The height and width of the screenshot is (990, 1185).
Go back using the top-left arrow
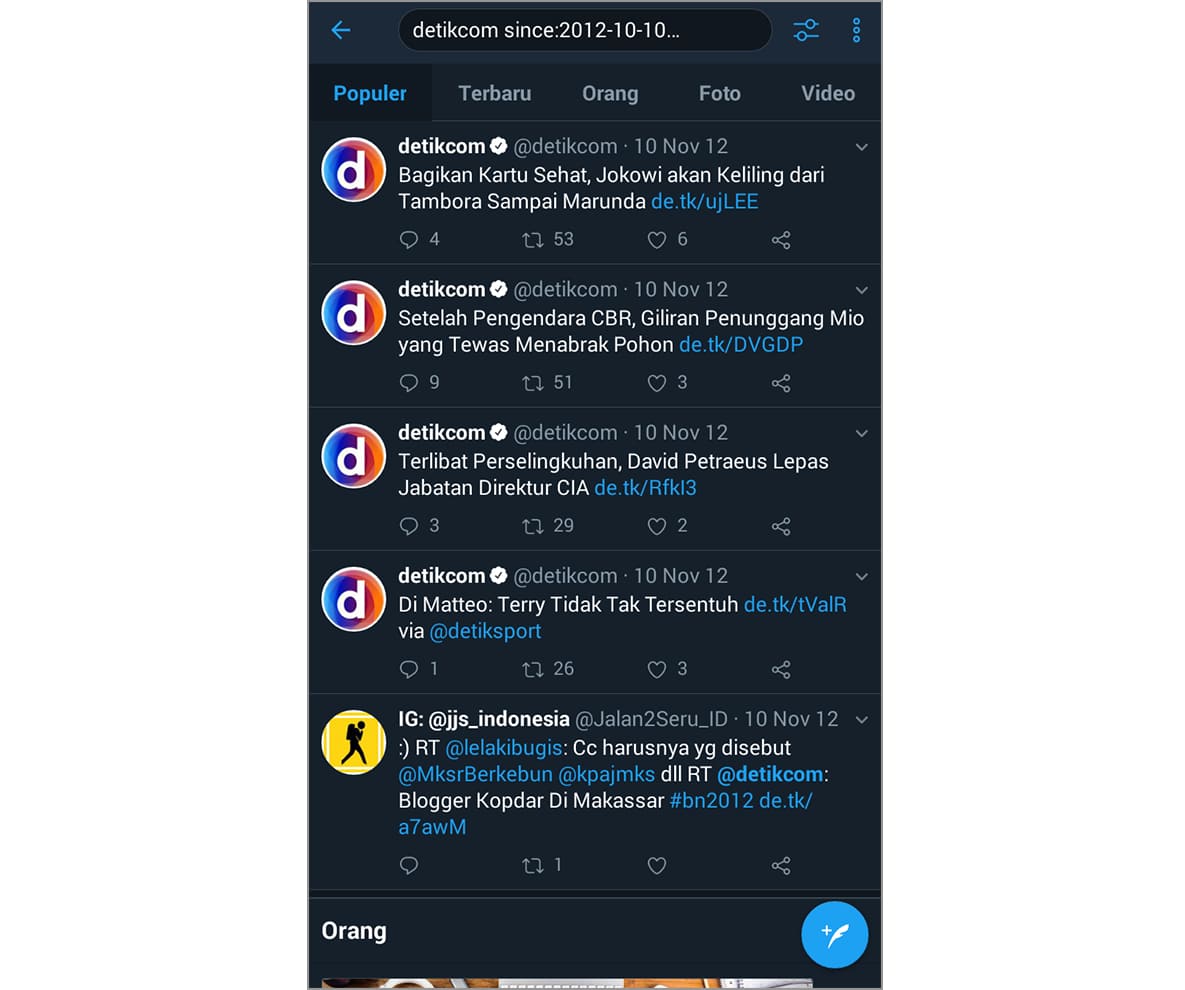tap(341, 30)
